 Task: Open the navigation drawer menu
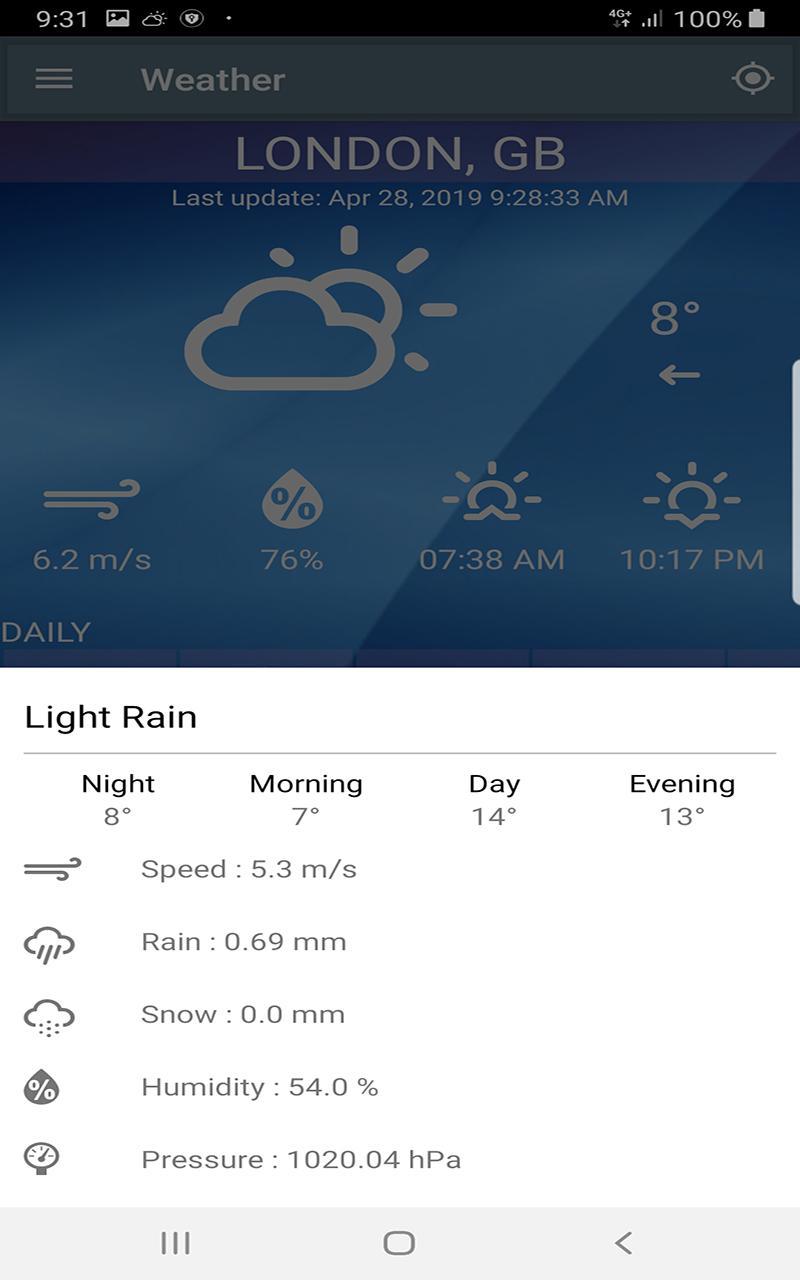click(x=53, y=79)
